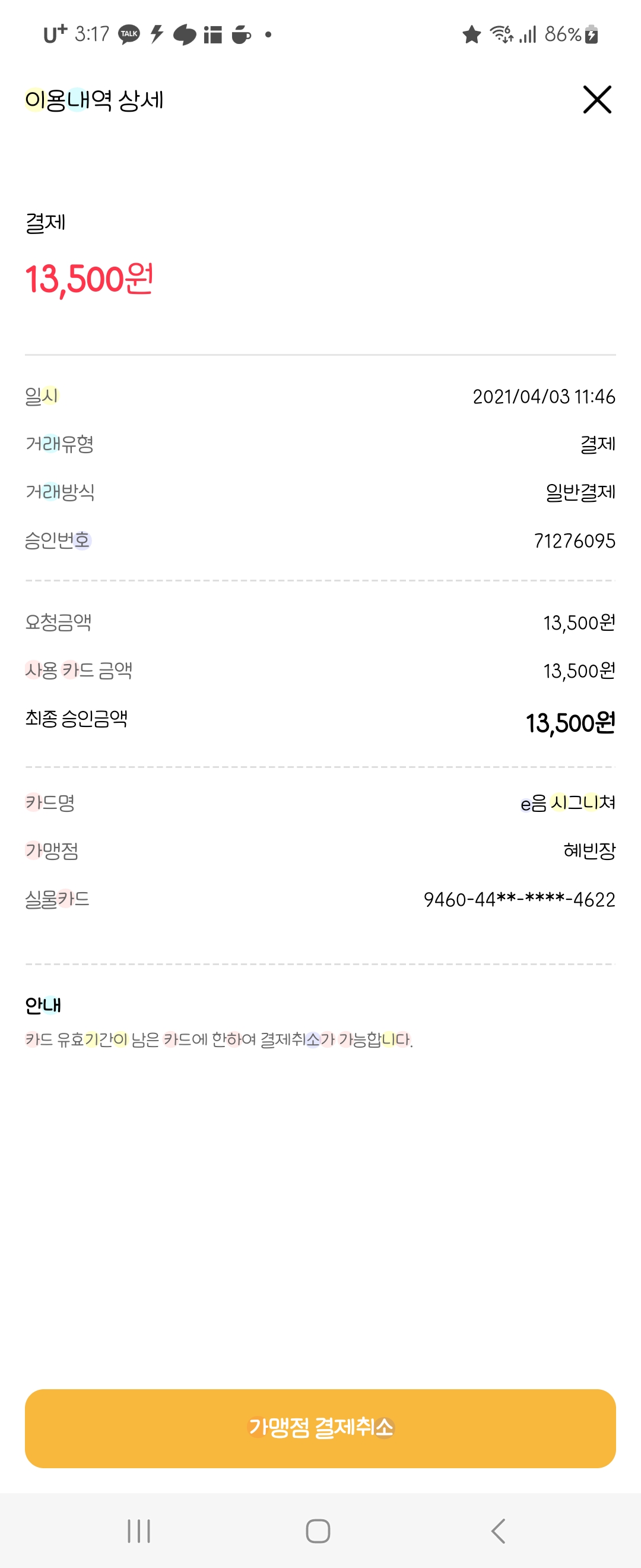Tap the star icon in the status bar

click(472, 35)
